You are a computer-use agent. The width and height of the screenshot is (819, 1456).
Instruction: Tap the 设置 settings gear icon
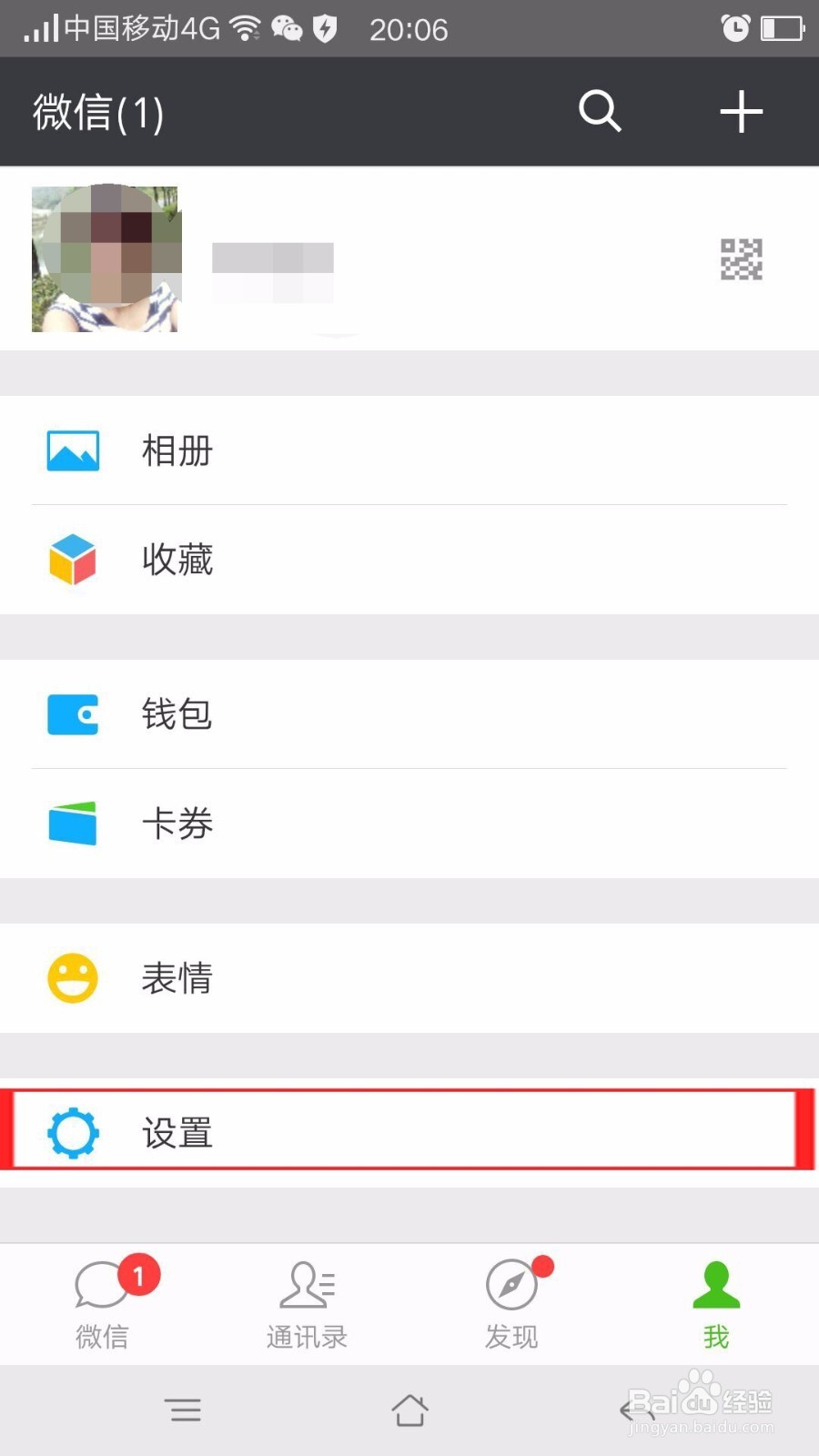tap(73, 1133)
